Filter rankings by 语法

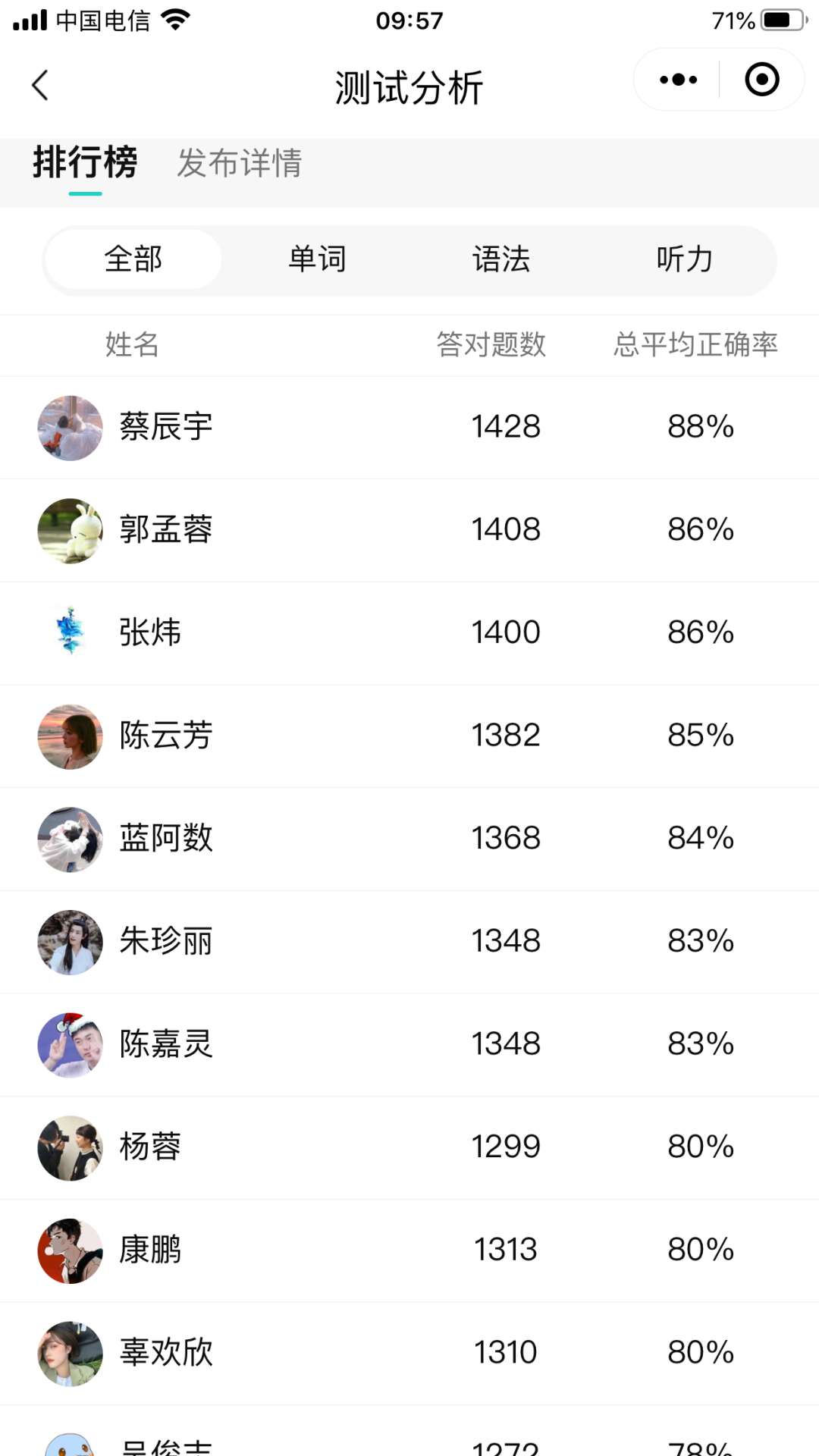(500, 259)
